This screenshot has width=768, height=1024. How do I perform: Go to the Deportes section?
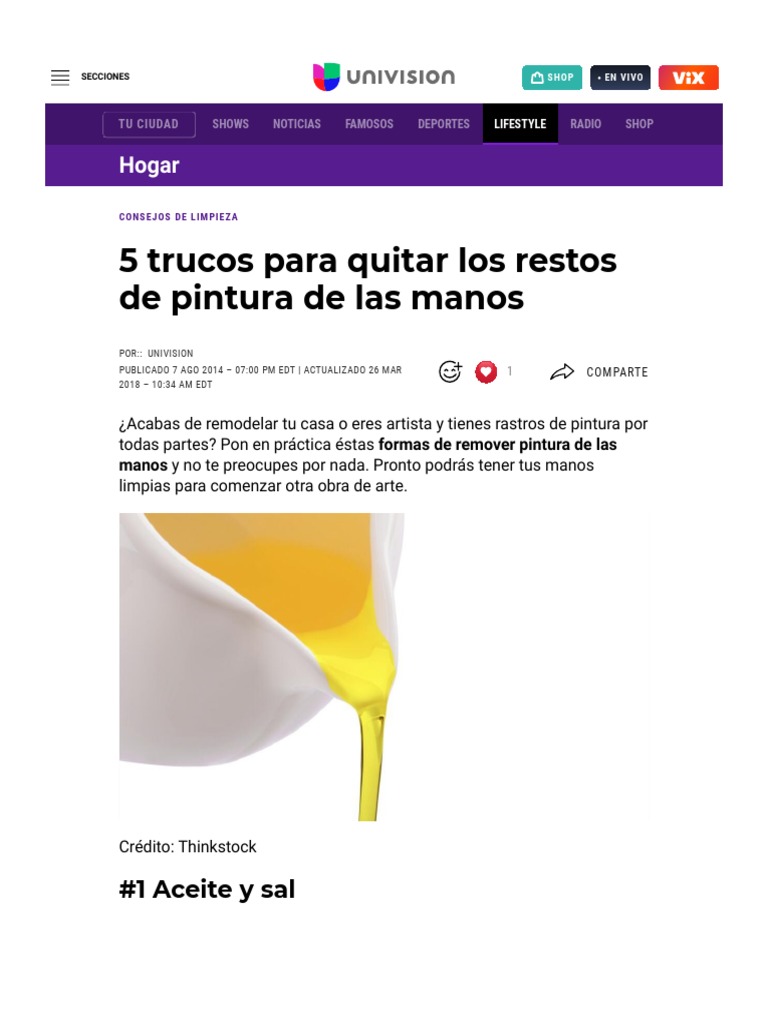[x=443, y=124]
